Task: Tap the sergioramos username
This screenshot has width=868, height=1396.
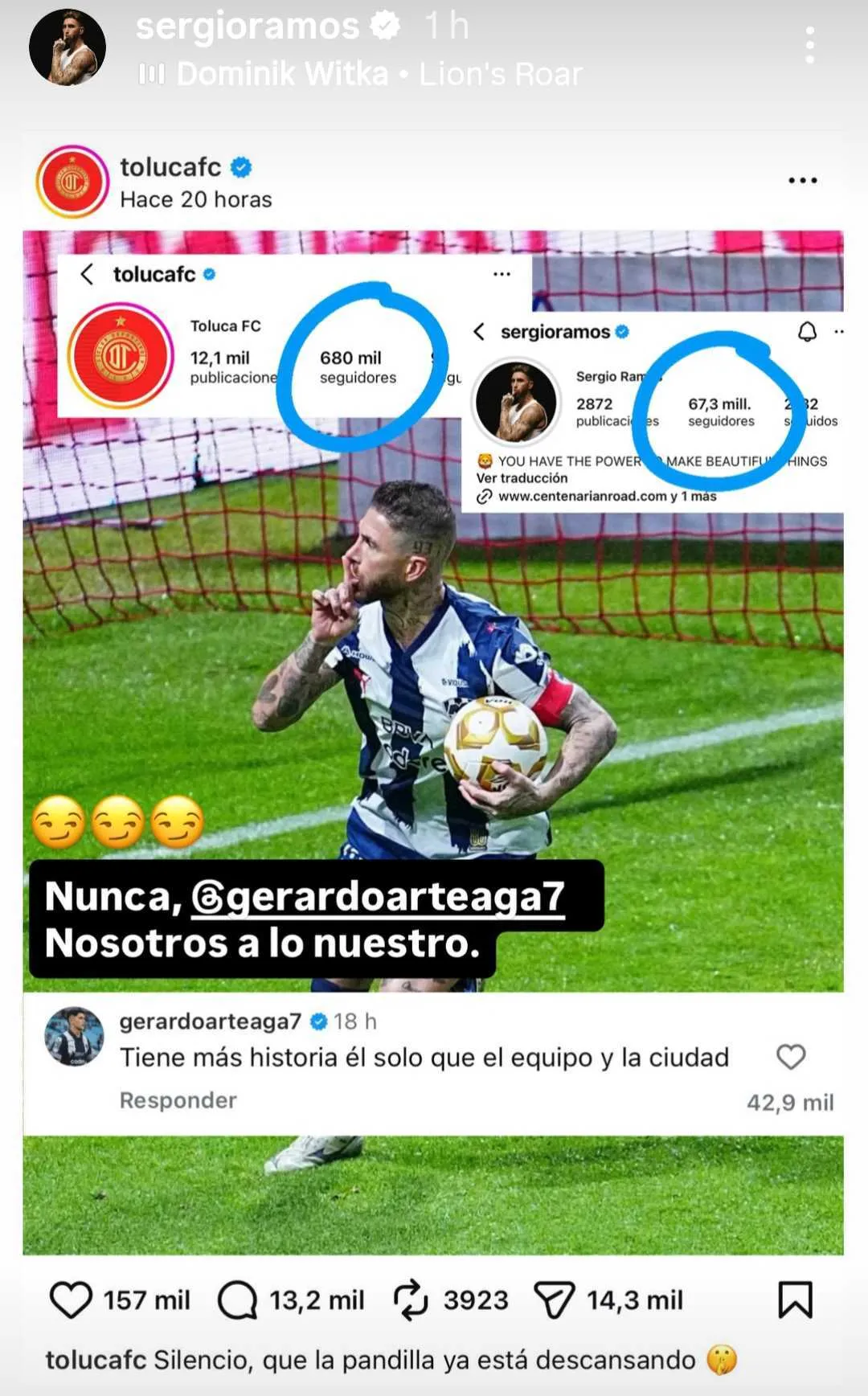Action: pyautogui.click(x=247, y=27)
